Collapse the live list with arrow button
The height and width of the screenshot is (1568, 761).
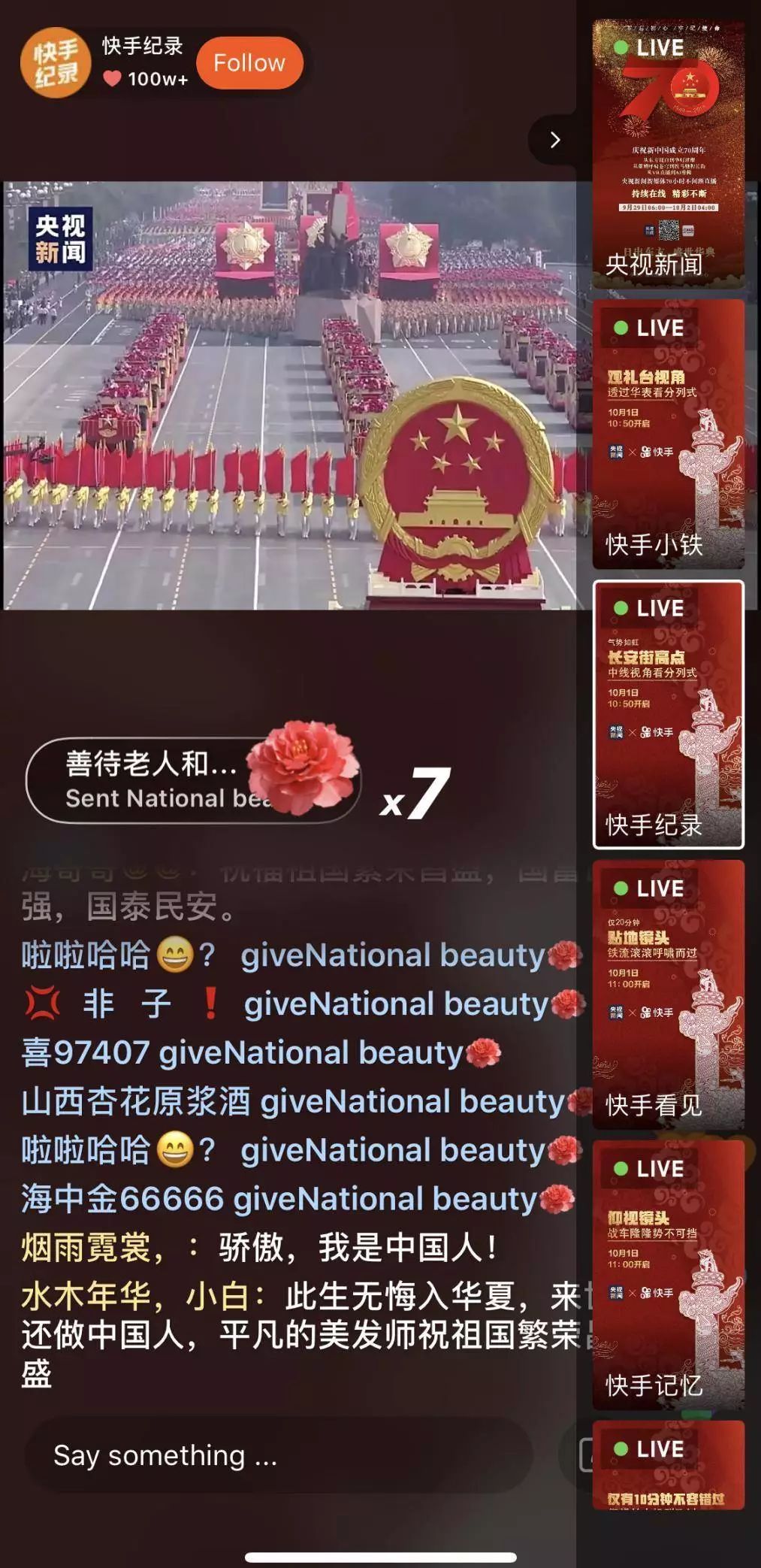(554, 140)
